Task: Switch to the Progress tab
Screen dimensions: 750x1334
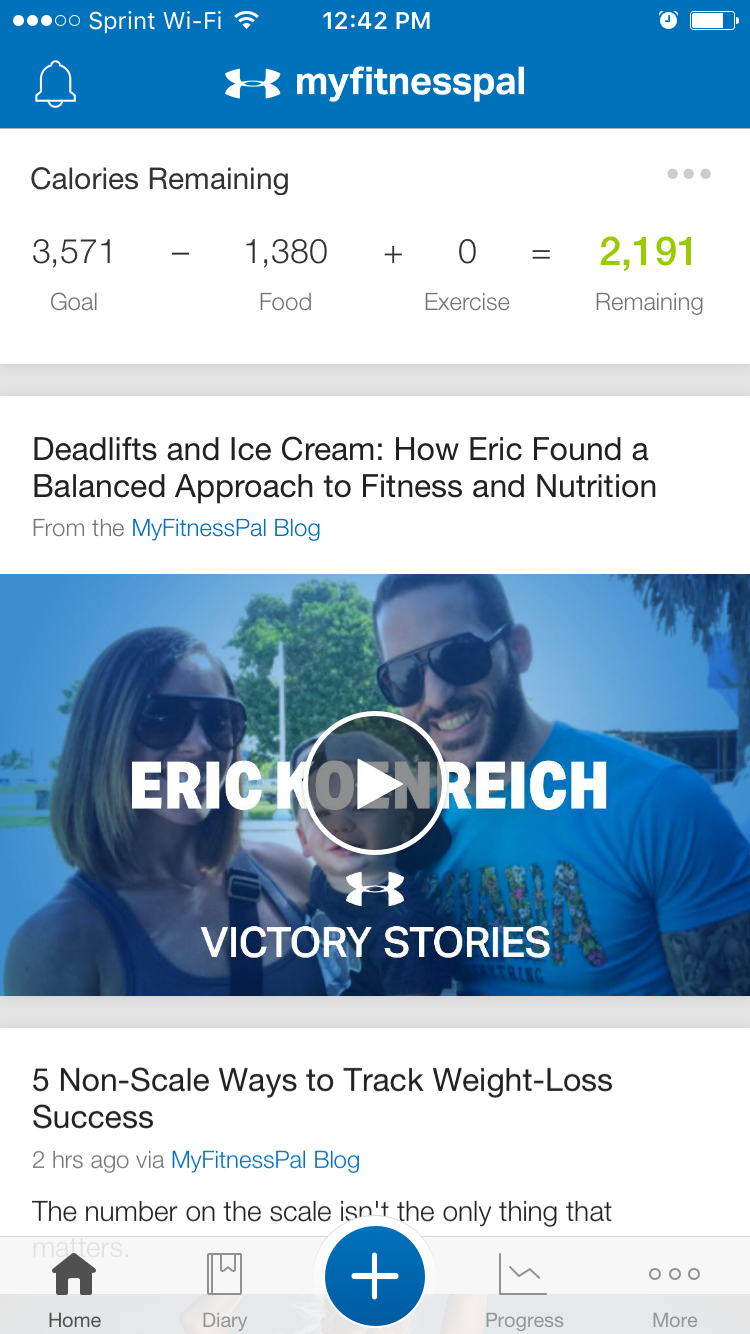Action: tap(524, 1291)
